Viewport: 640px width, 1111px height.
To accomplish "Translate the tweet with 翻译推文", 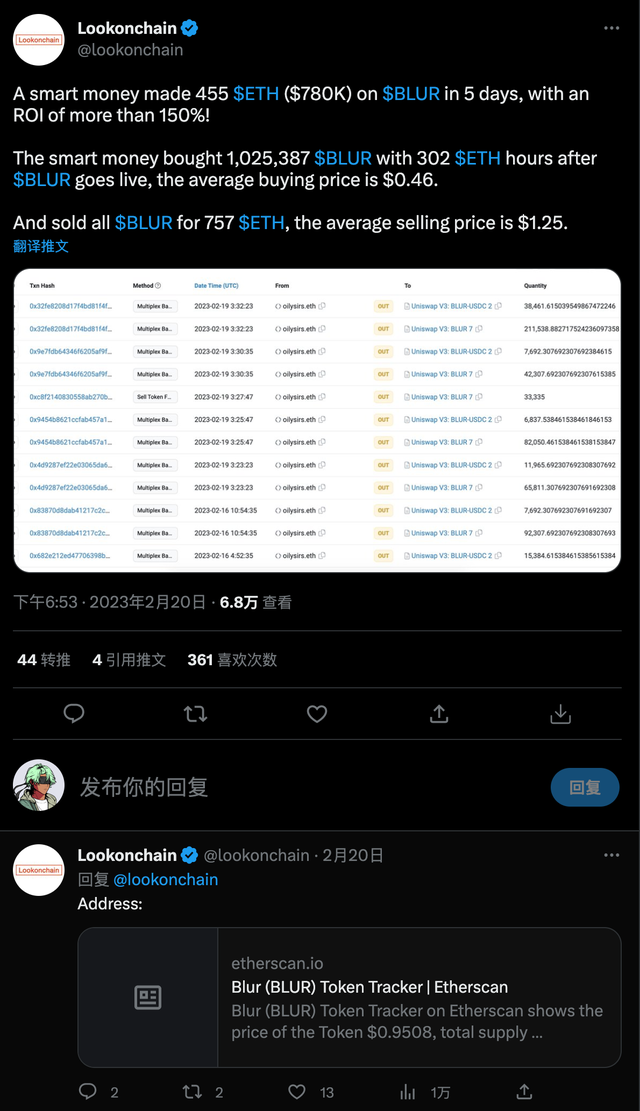I will 41,246.
